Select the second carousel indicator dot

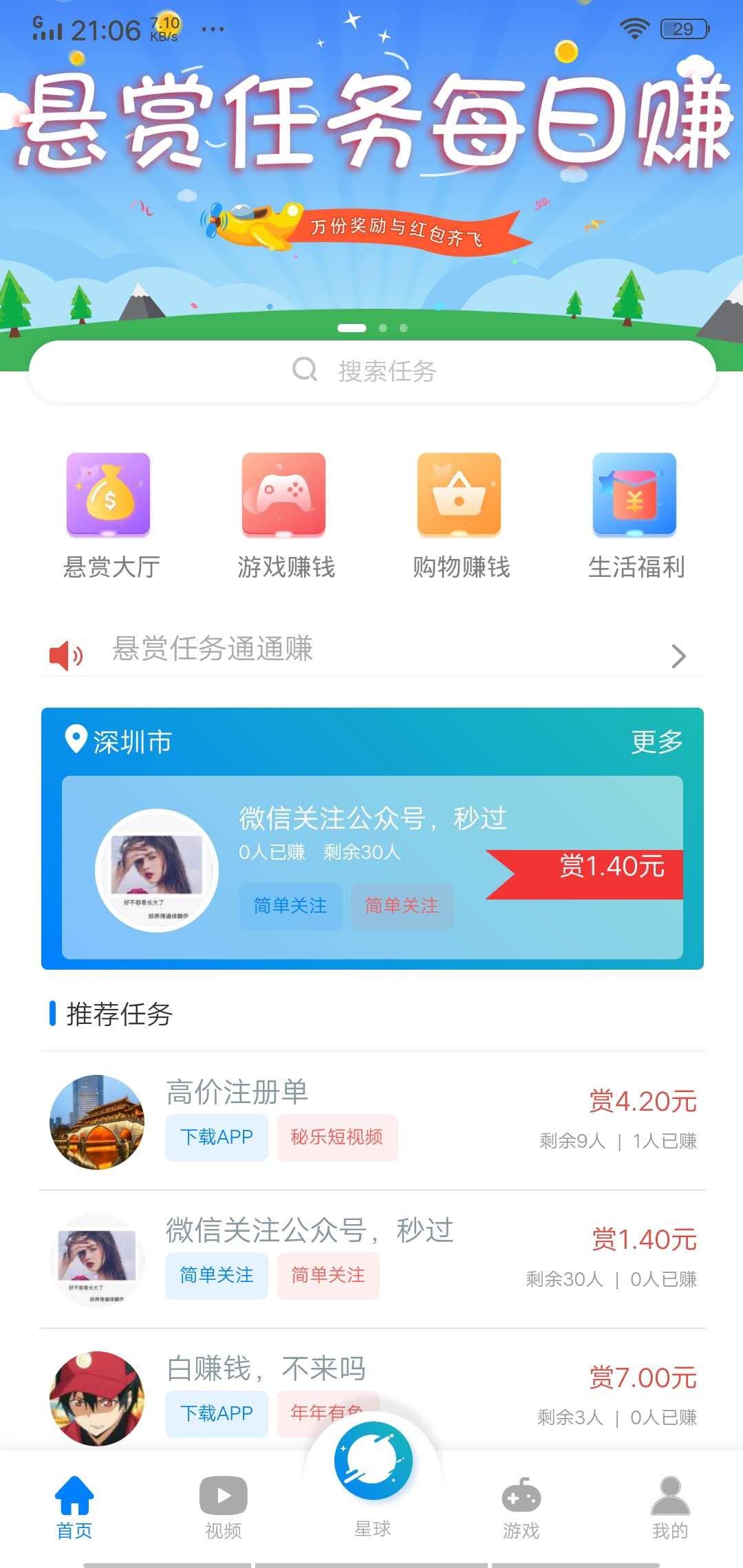coord(383,328)
